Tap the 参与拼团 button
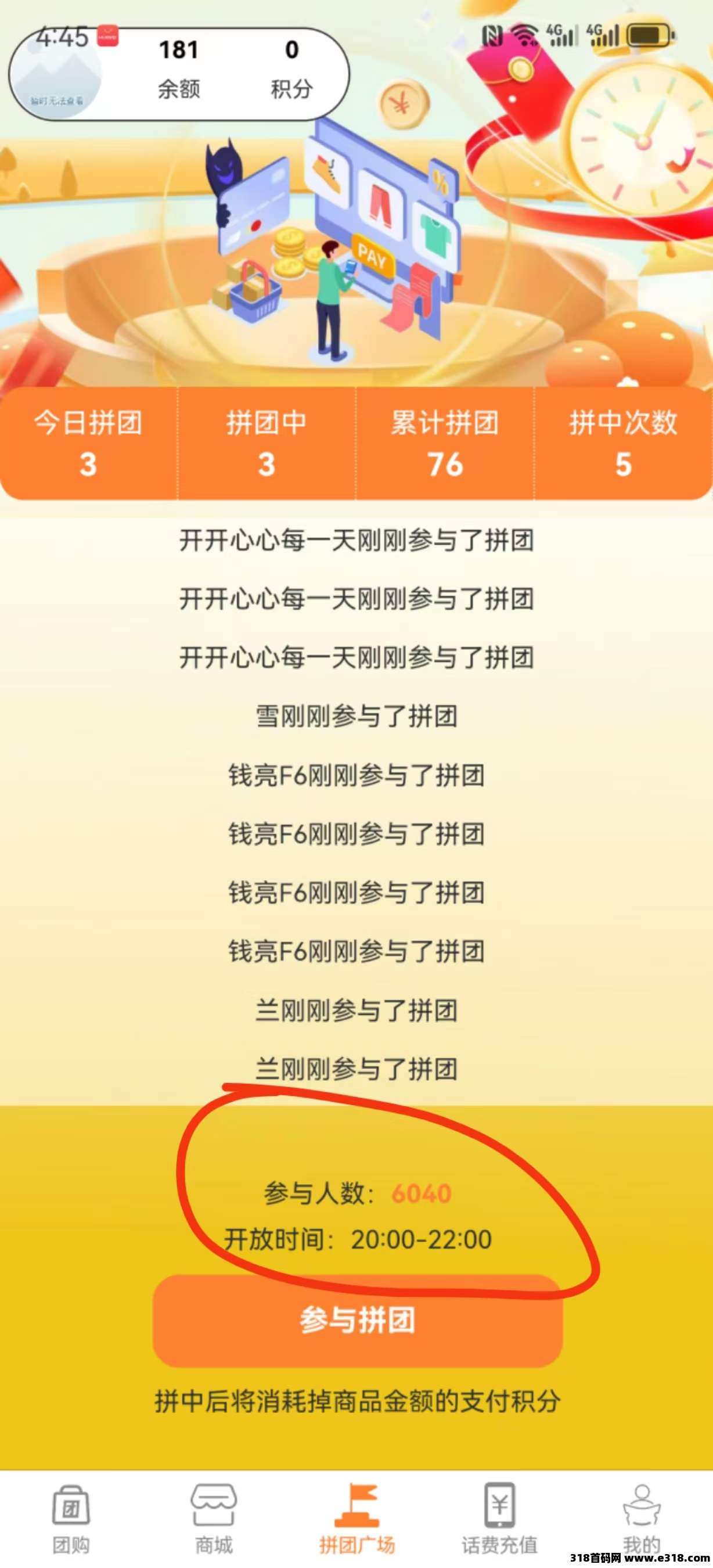713x1568 pixels. pyautogui.click(x=357, y=1319)
